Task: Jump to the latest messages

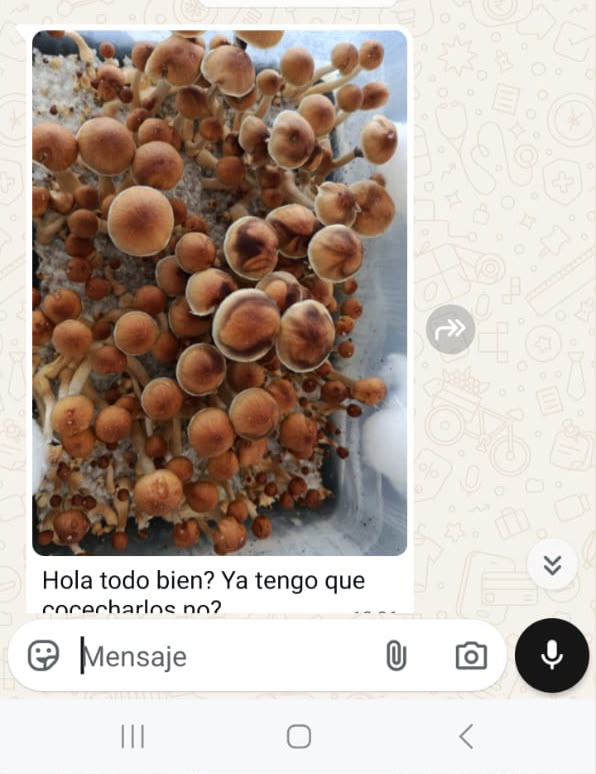Action: [x=552, y=565]
